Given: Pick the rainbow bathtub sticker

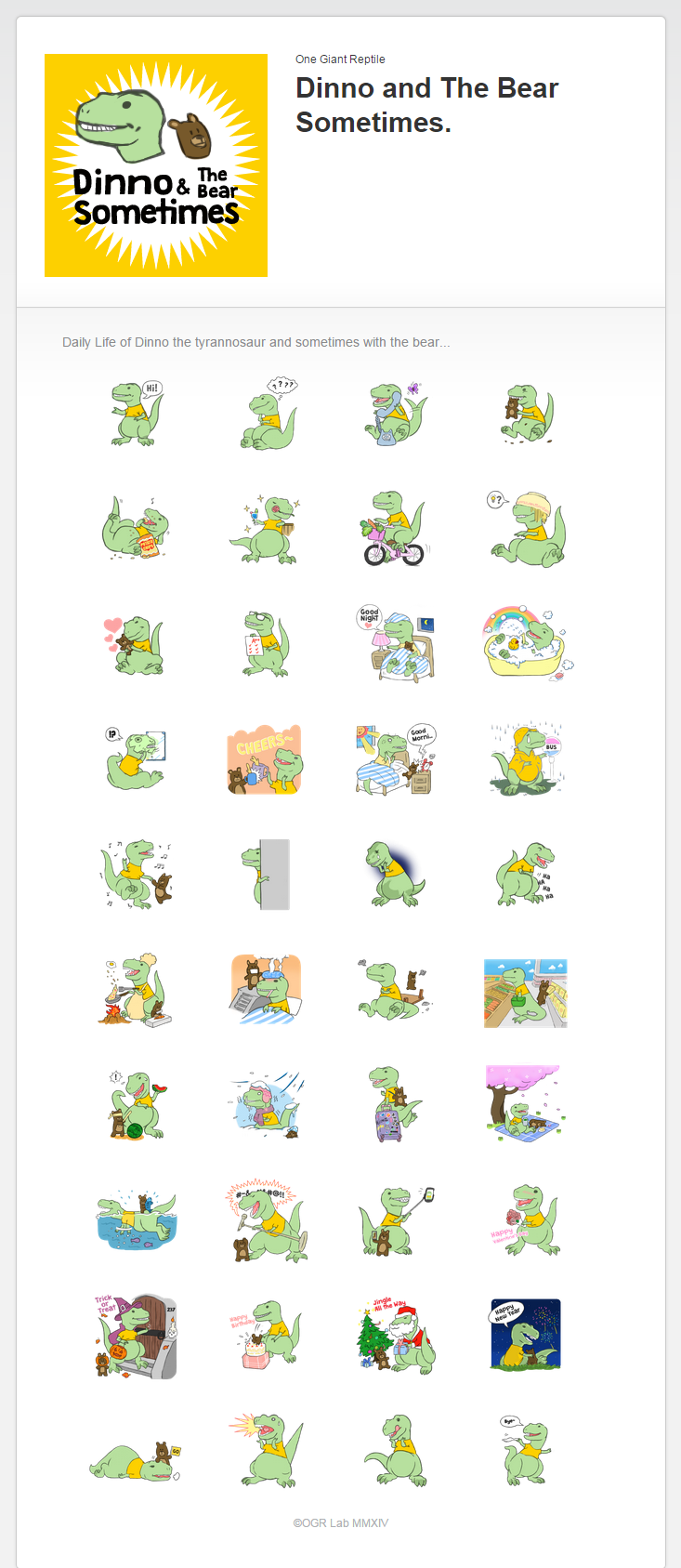Looking at the screenshot, I should [x=526, y=644].
